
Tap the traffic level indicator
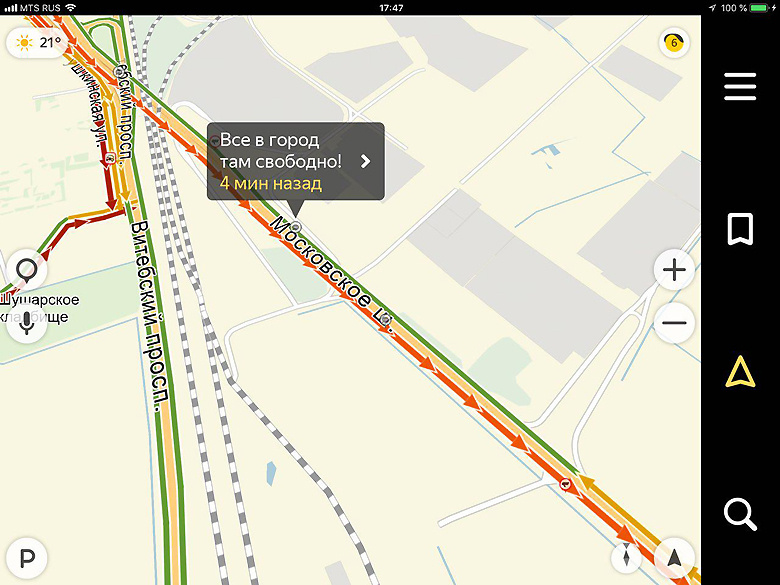(674, 43)
